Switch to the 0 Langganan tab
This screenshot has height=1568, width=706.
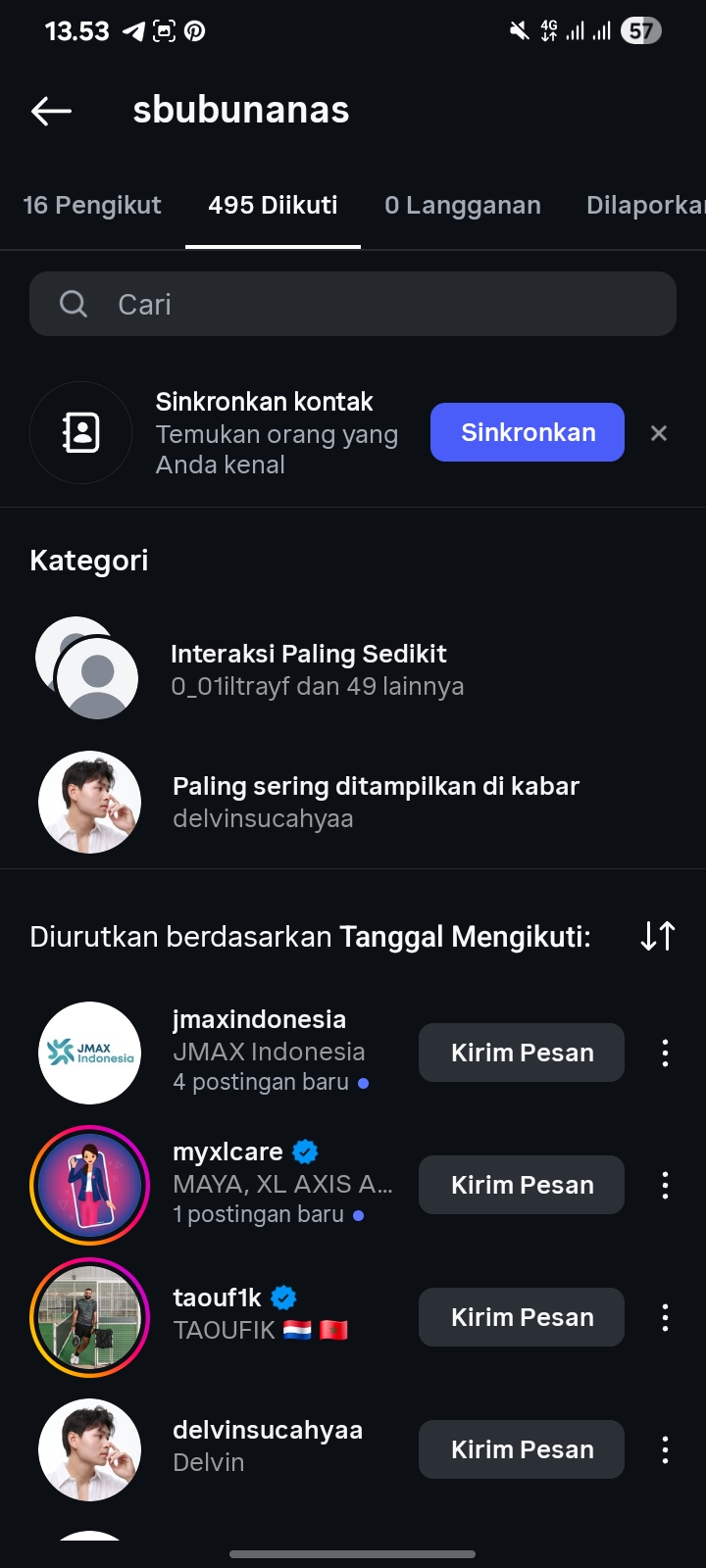click(x=463, y=205)
